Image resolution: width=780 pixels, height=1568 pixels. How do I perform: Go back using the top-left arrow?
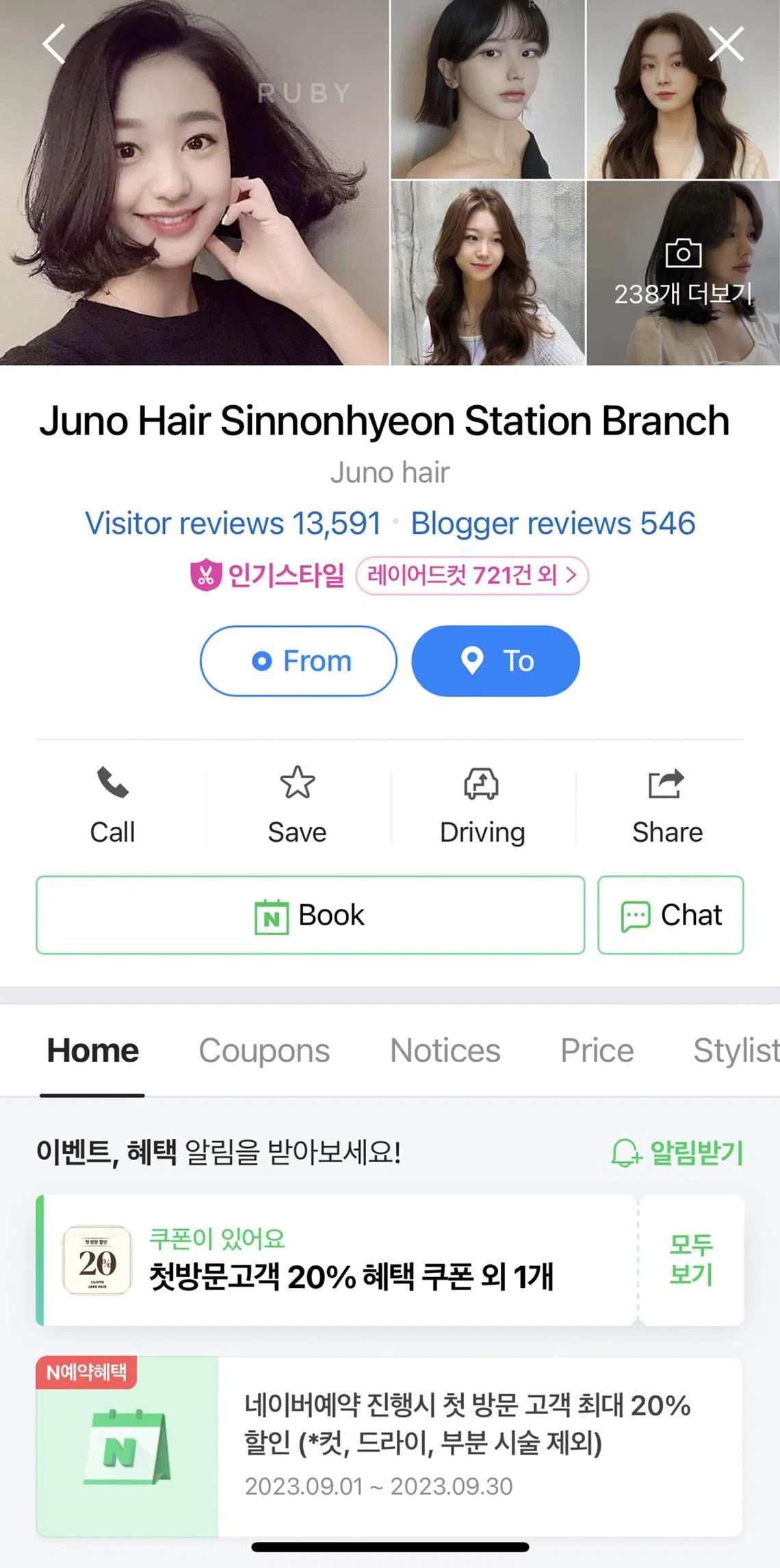point(54,44)
